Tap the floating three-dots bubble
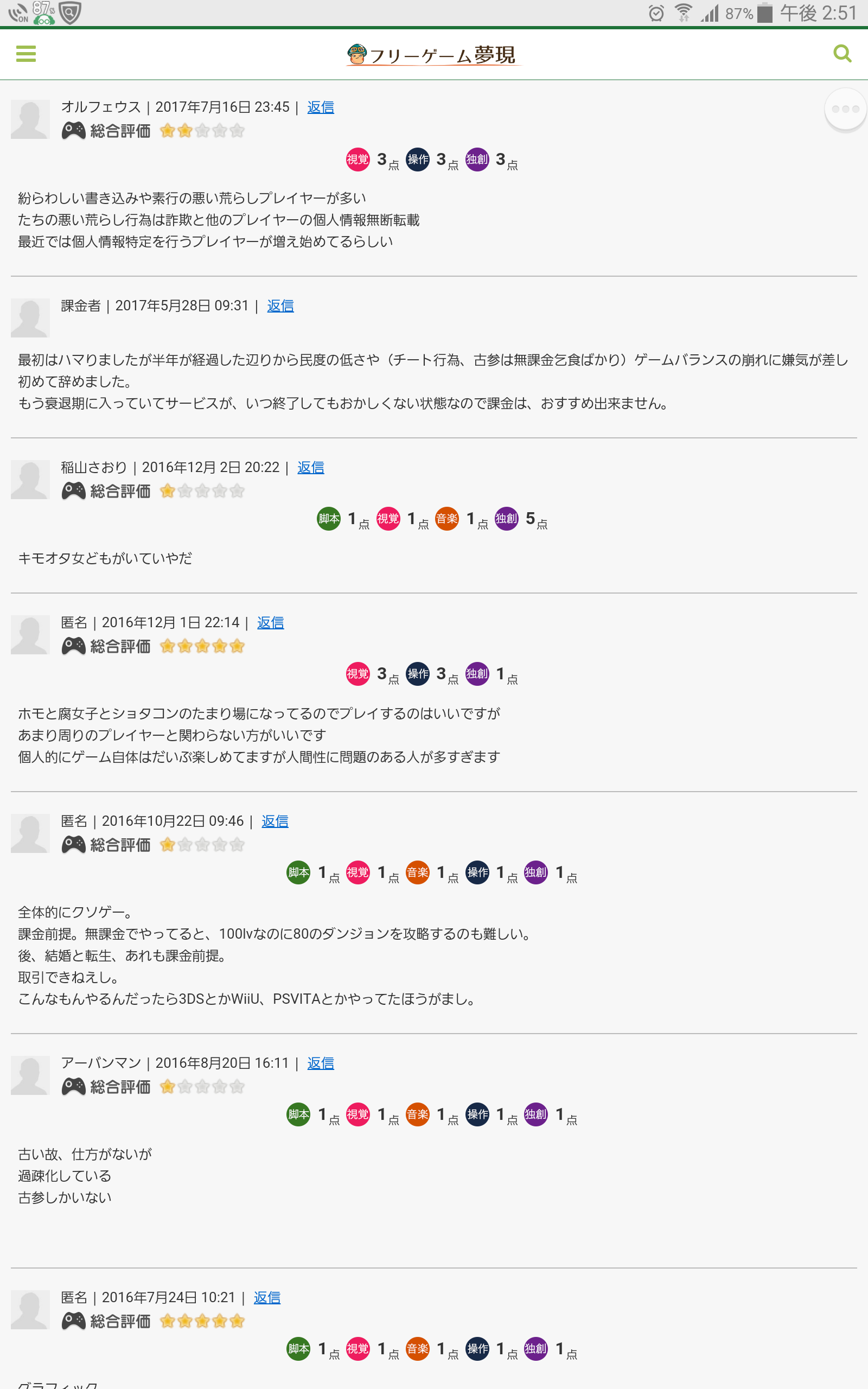 pyautogui.click(x=845, y=109)
